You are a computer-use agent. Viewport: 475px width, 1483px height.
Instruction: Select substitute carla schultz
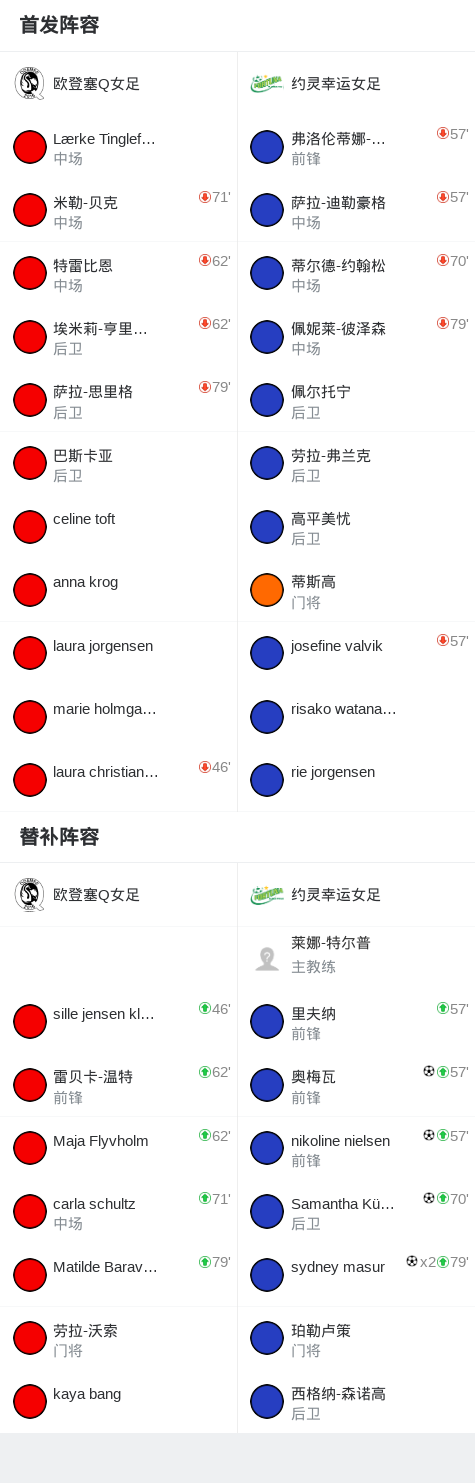(118, 1211)
